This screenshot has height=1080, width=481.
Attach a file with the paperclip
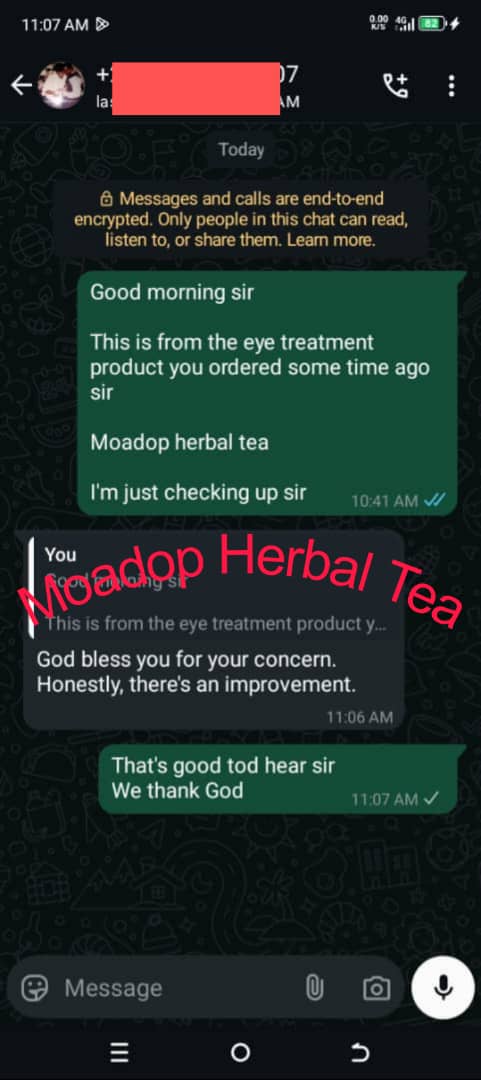314,989
